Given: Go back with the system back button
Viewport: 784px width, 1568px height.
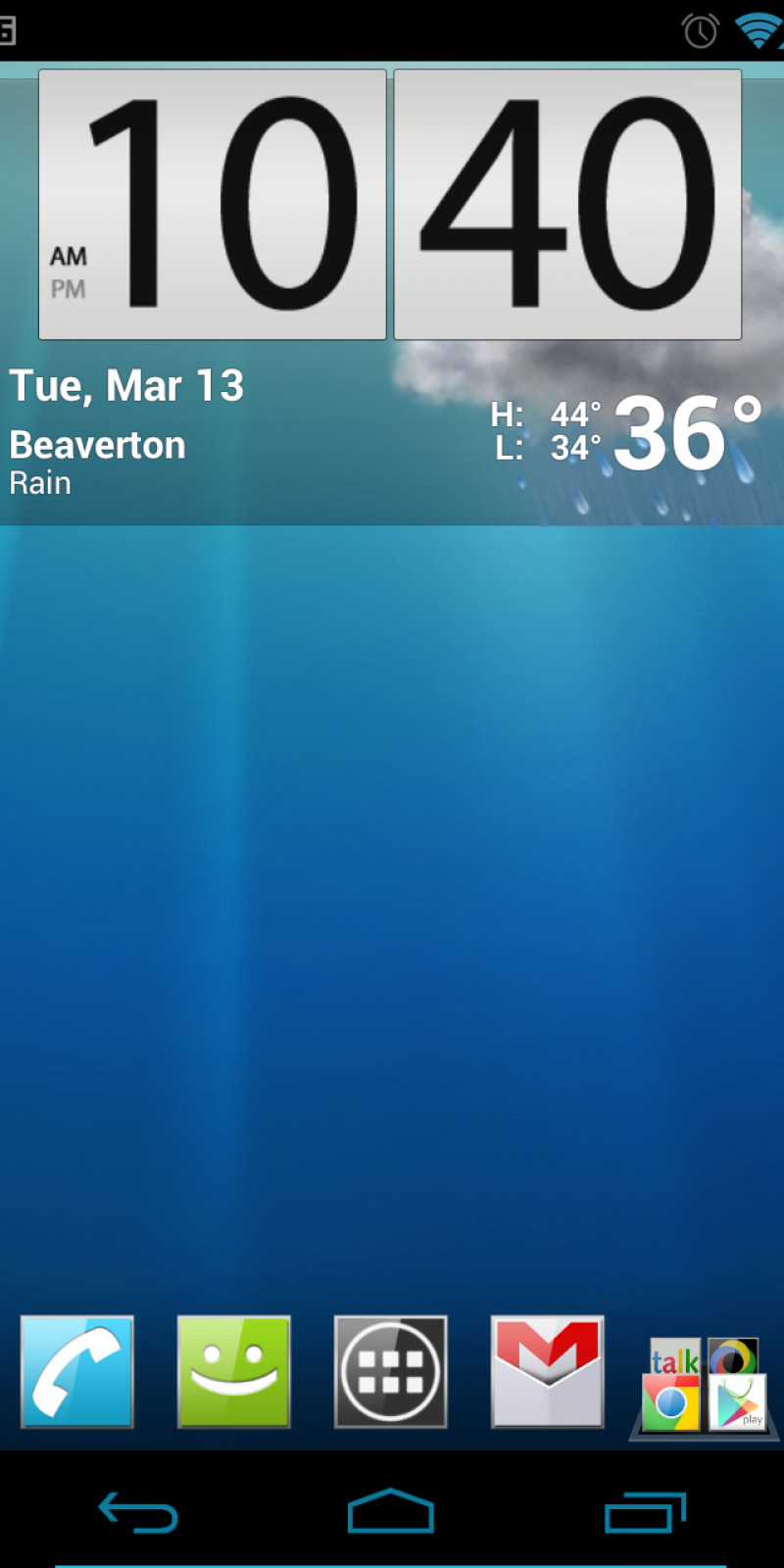Looking at the screenshot, I should 138,1512.
